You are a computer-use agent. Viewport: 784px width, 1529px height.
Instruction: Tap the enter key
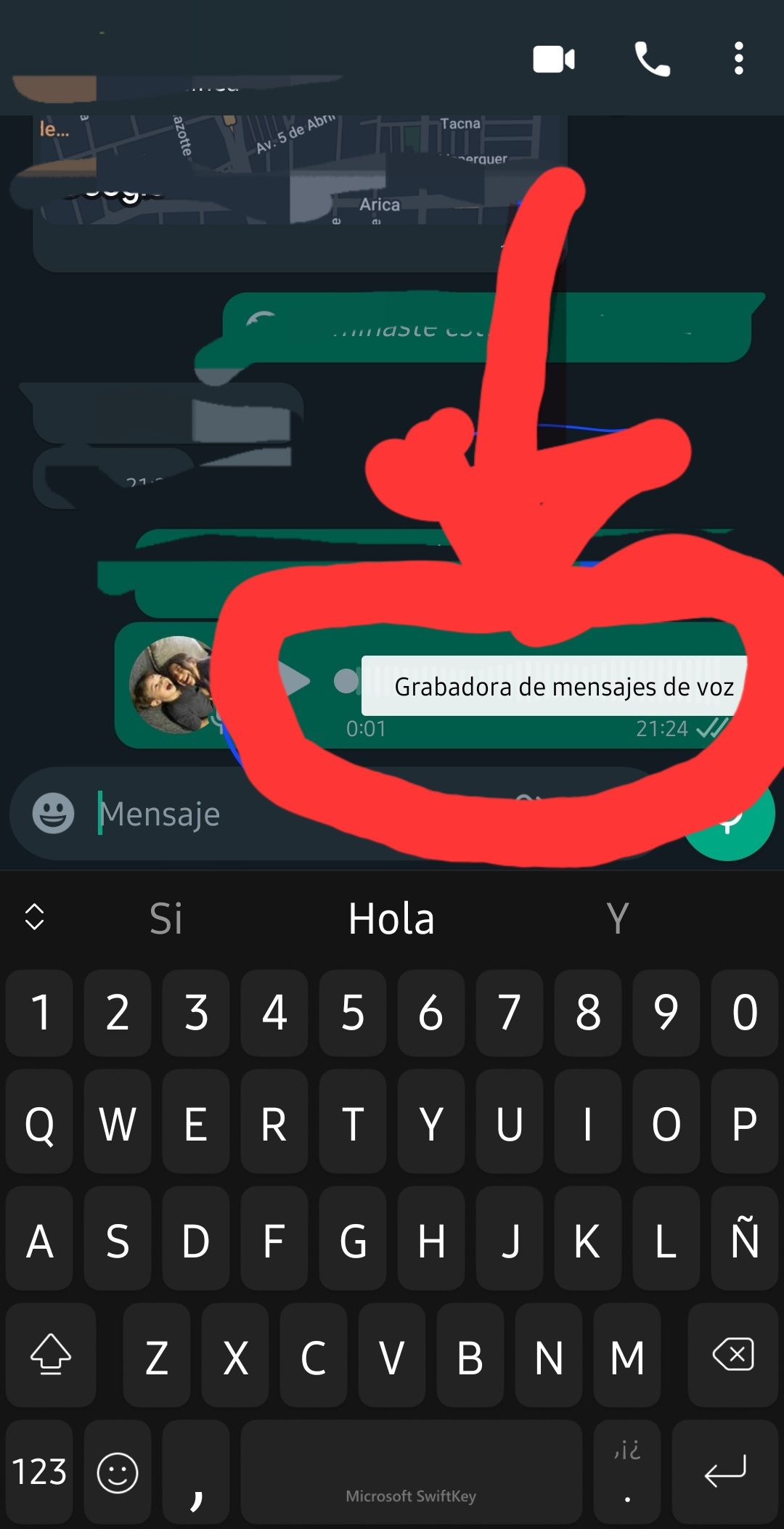click(x=724, y=1472)
